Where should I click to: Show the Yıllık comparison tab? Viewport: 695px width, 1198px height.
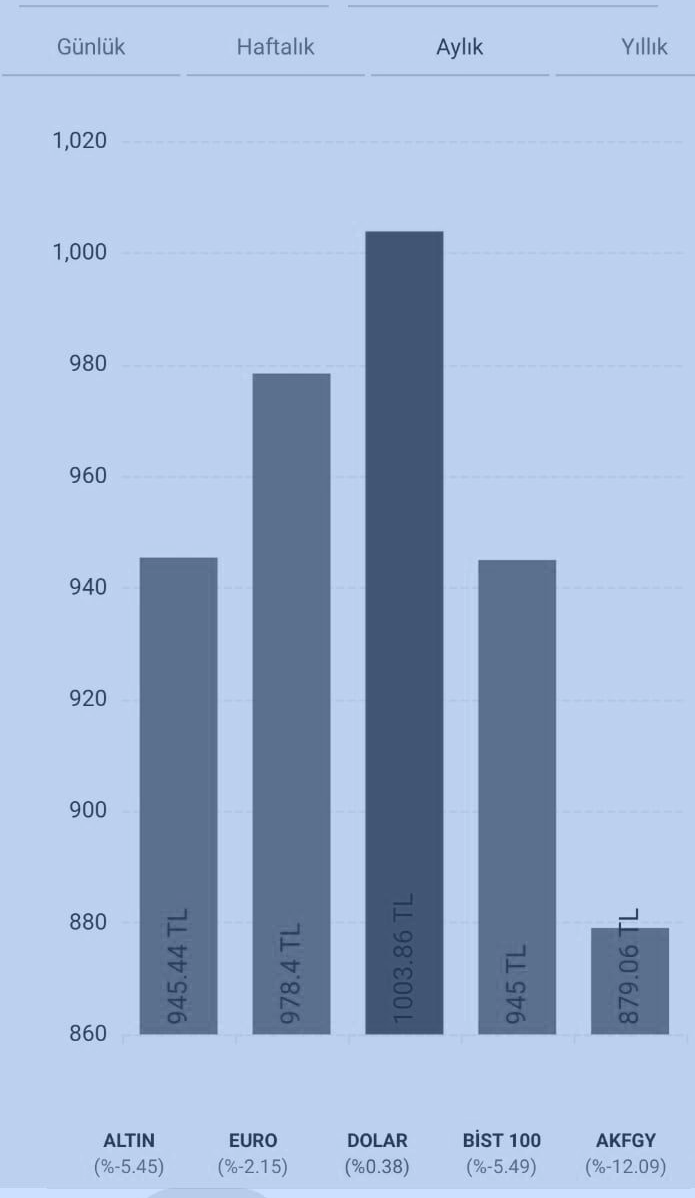click(x=643, y=47)
